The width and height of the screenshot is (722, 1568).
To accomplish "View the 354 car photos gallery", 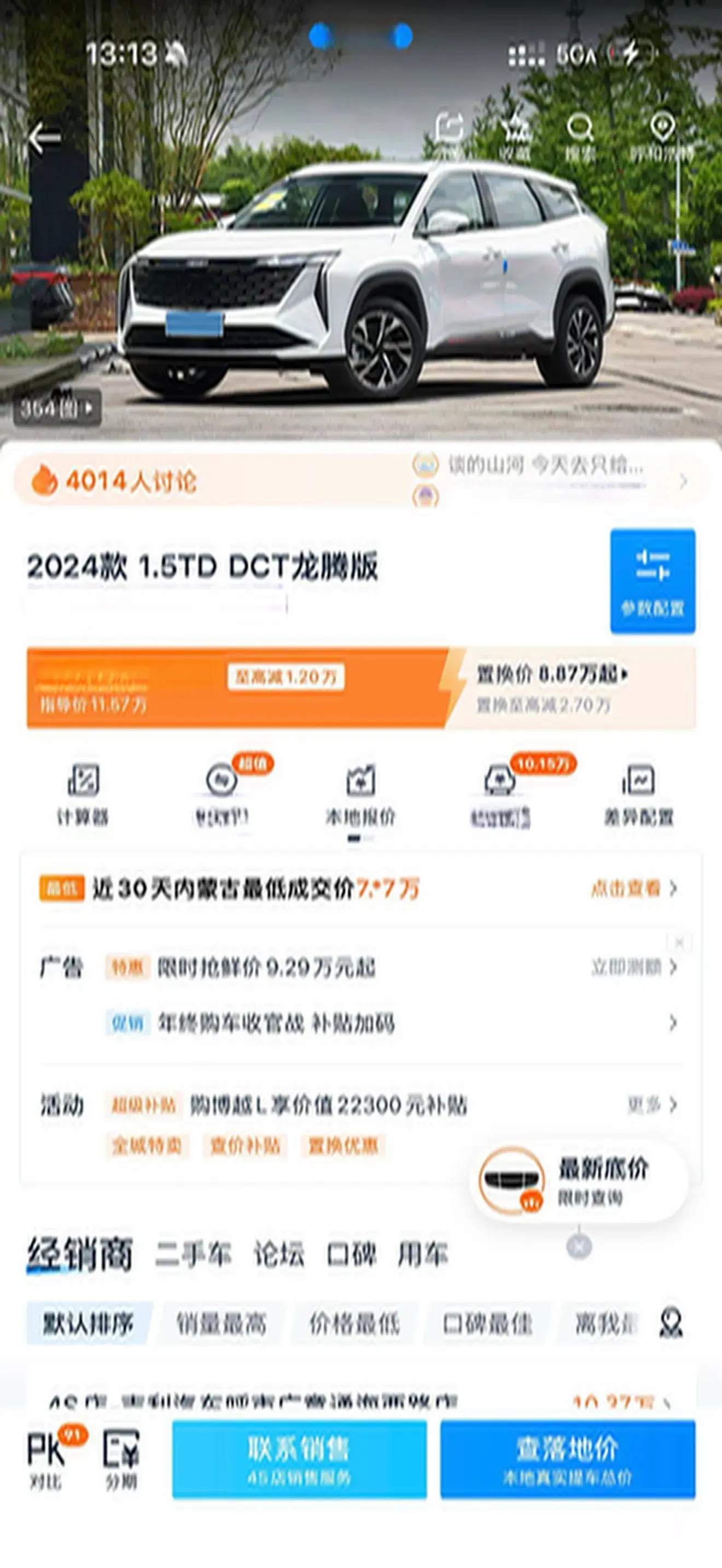I will (x=57, y=408).
